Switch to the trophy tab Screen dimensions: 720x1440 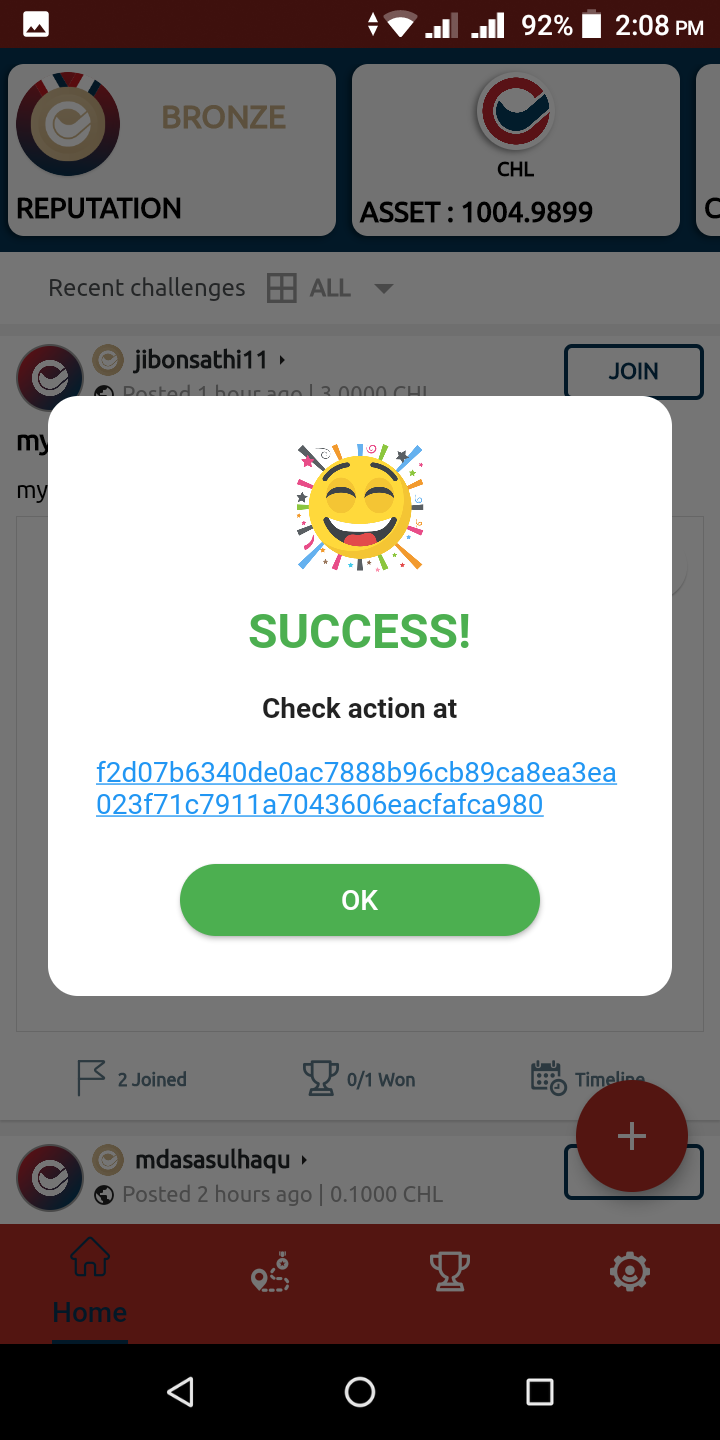(449, 1272)
